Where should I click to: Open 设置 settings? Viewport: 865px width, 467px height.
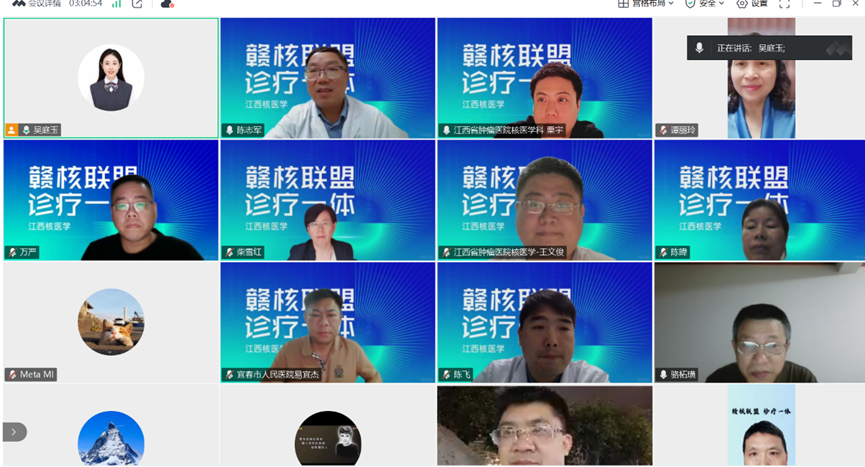pos(753,4)
